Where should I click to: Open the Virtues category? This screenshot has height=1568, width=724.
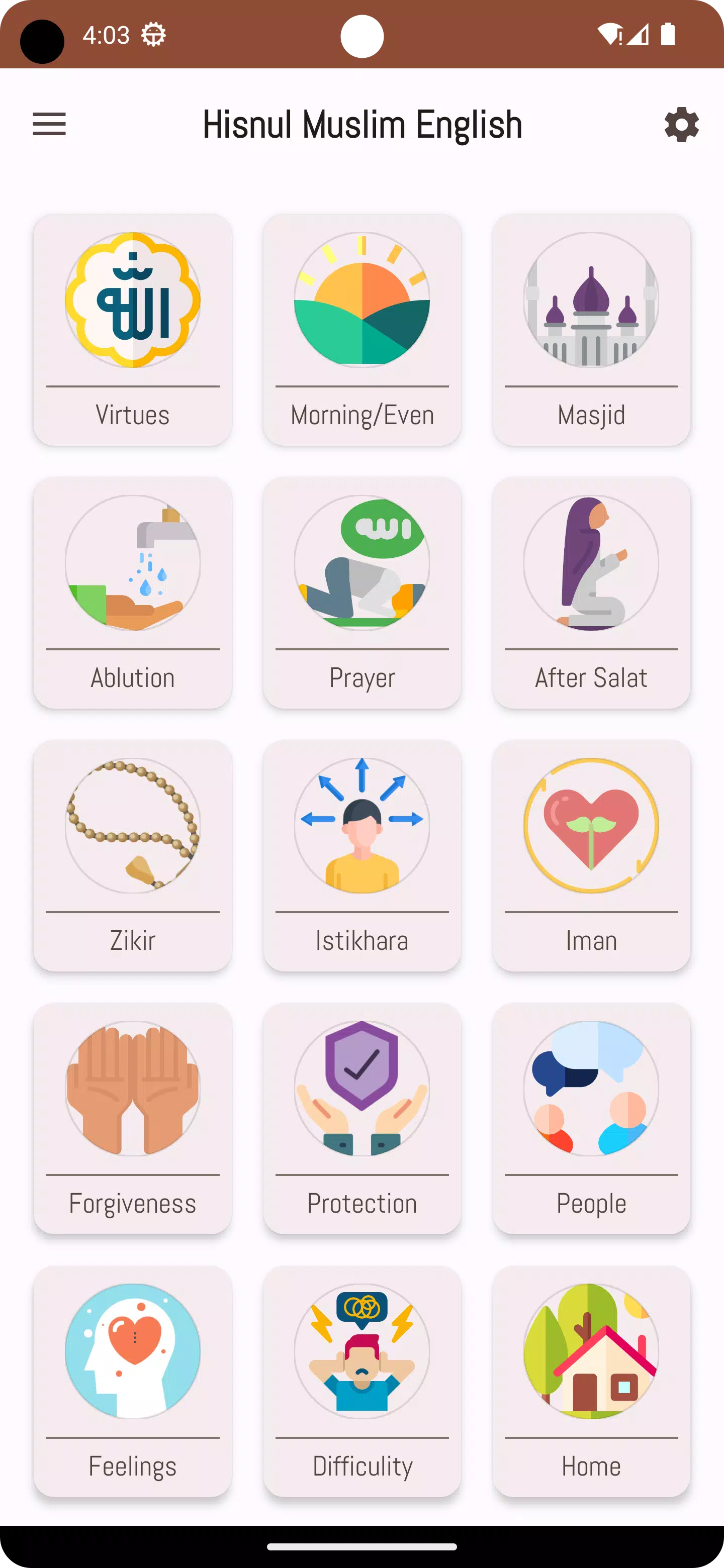click(133, 329)
